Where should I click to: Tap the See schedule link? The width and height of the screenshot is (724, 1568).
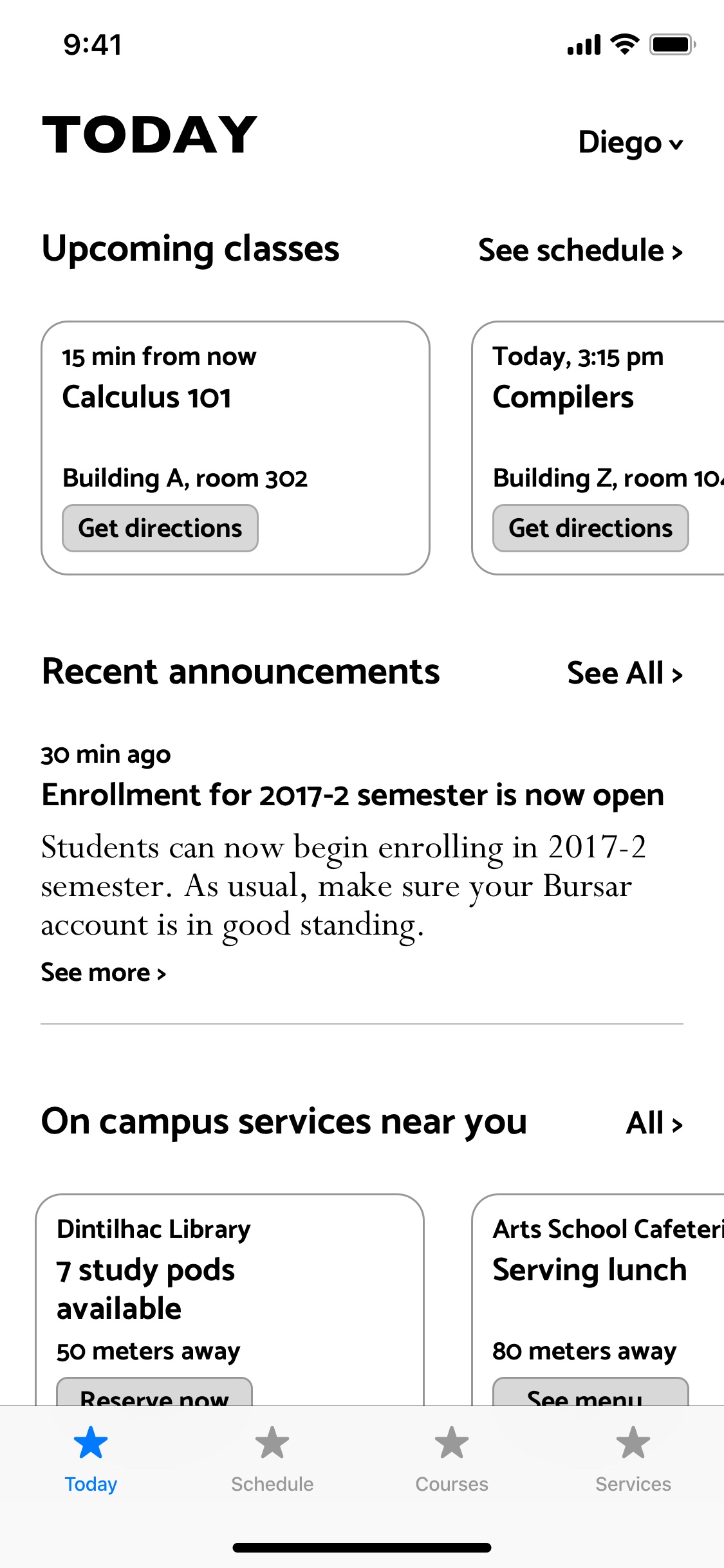pos(580,250)
